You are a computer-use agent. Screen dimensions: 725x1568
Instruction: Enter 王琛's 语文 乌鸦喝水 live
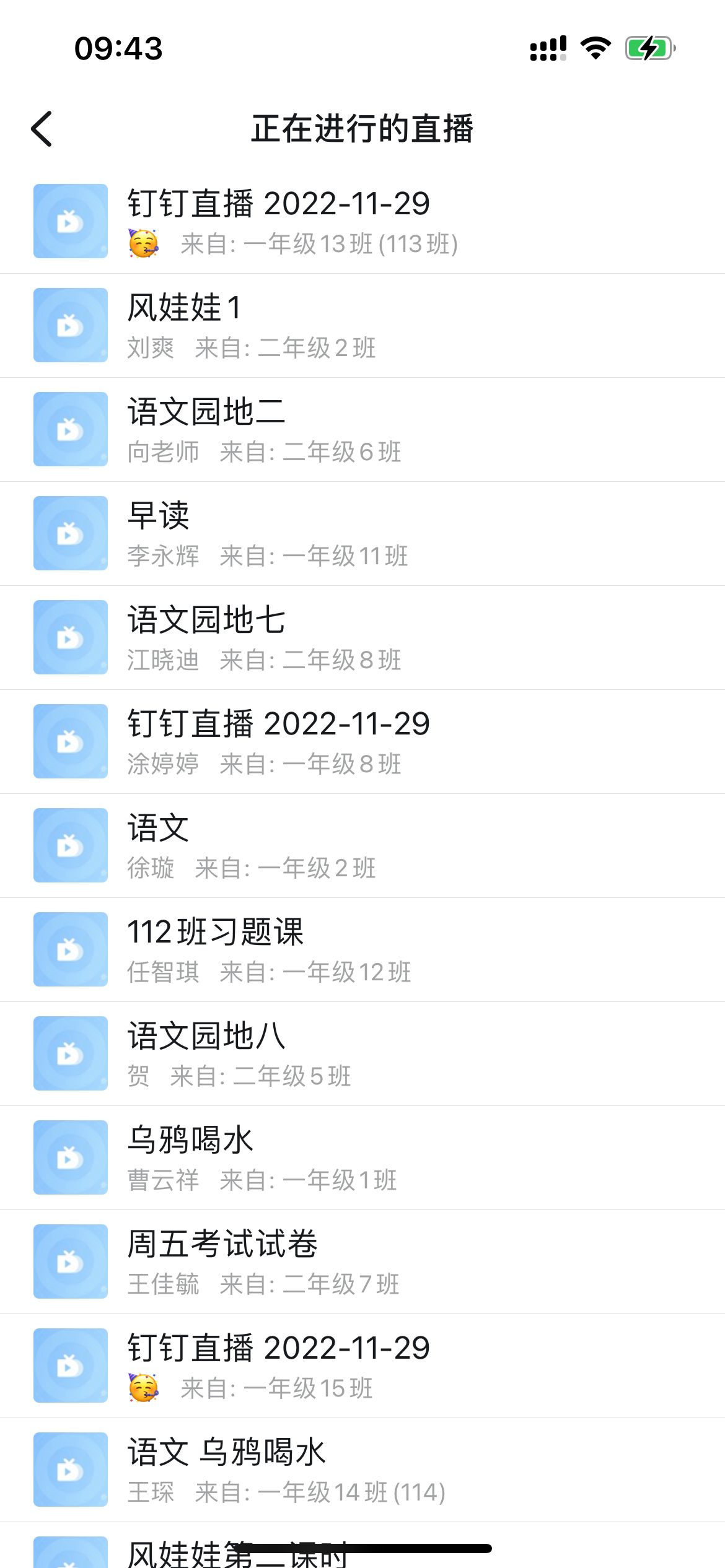[x=362, y=1470]
